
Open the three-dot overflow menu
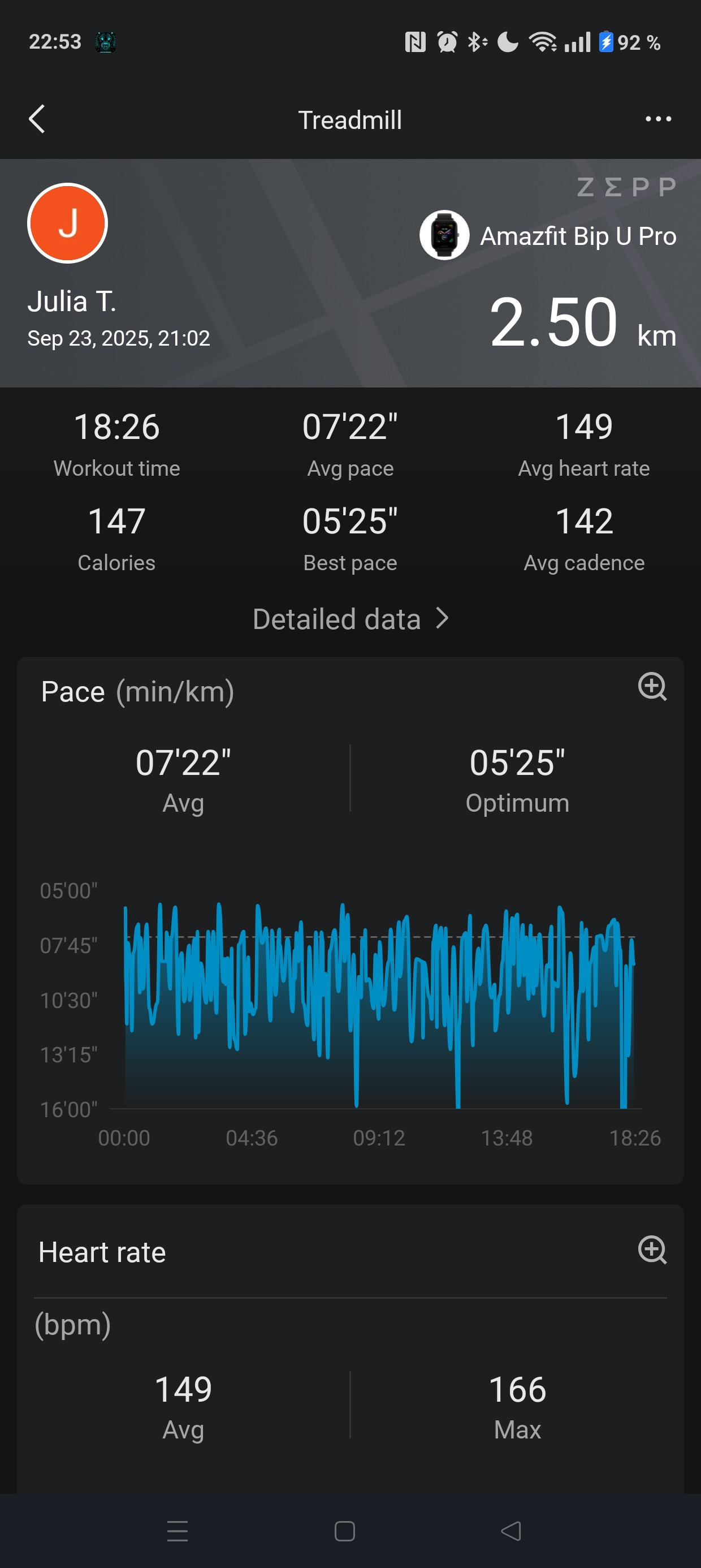click(x=658, y=119)
